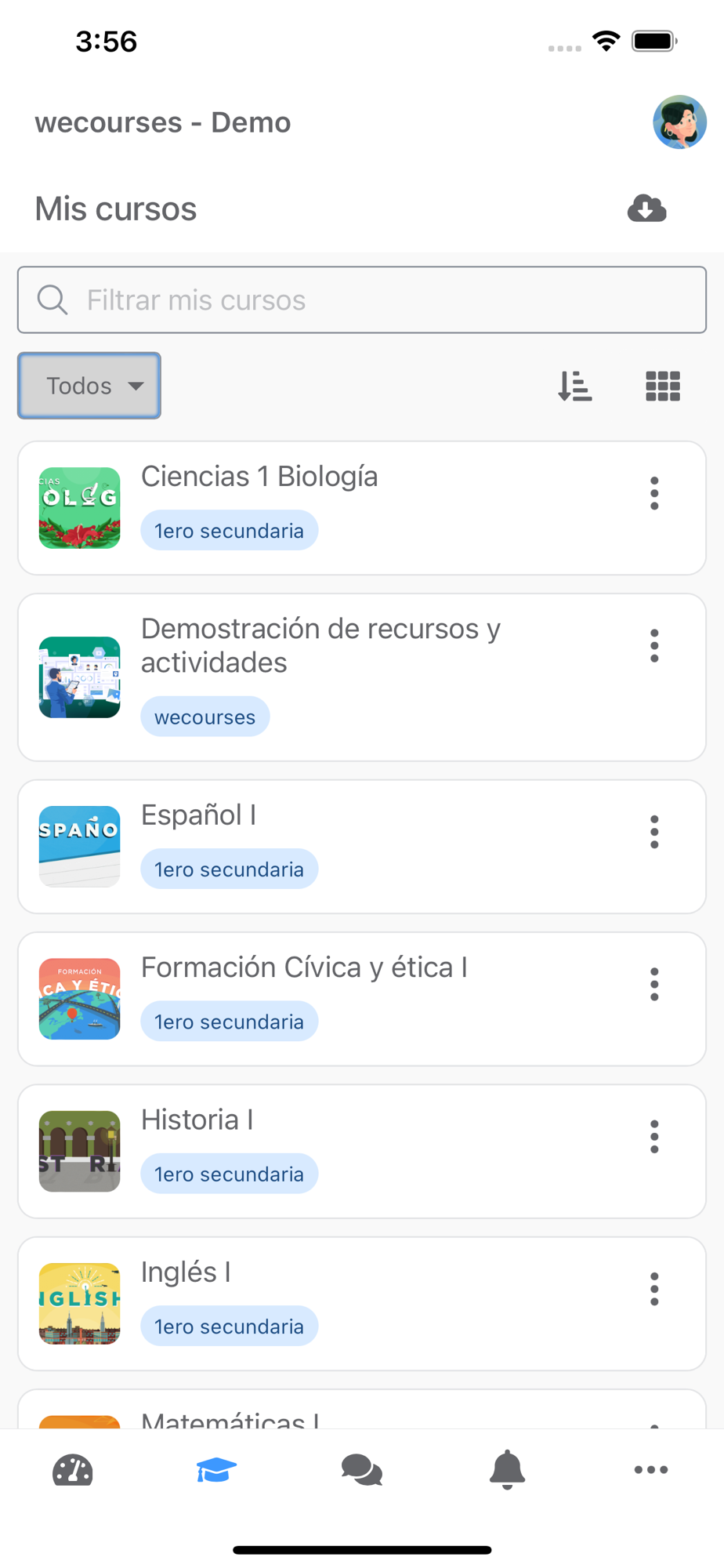Go to the dashboard tab
The image size is (724, 1568).
[72, 1470]
